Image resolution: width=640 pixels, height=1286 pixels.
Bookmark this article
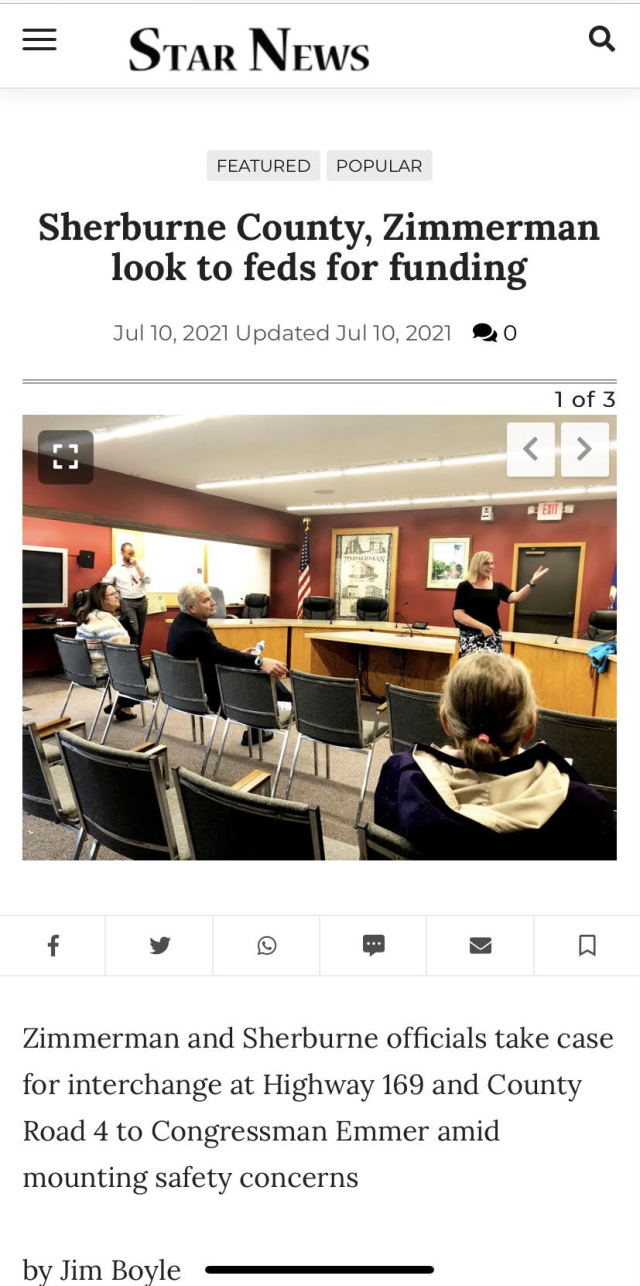588,945
